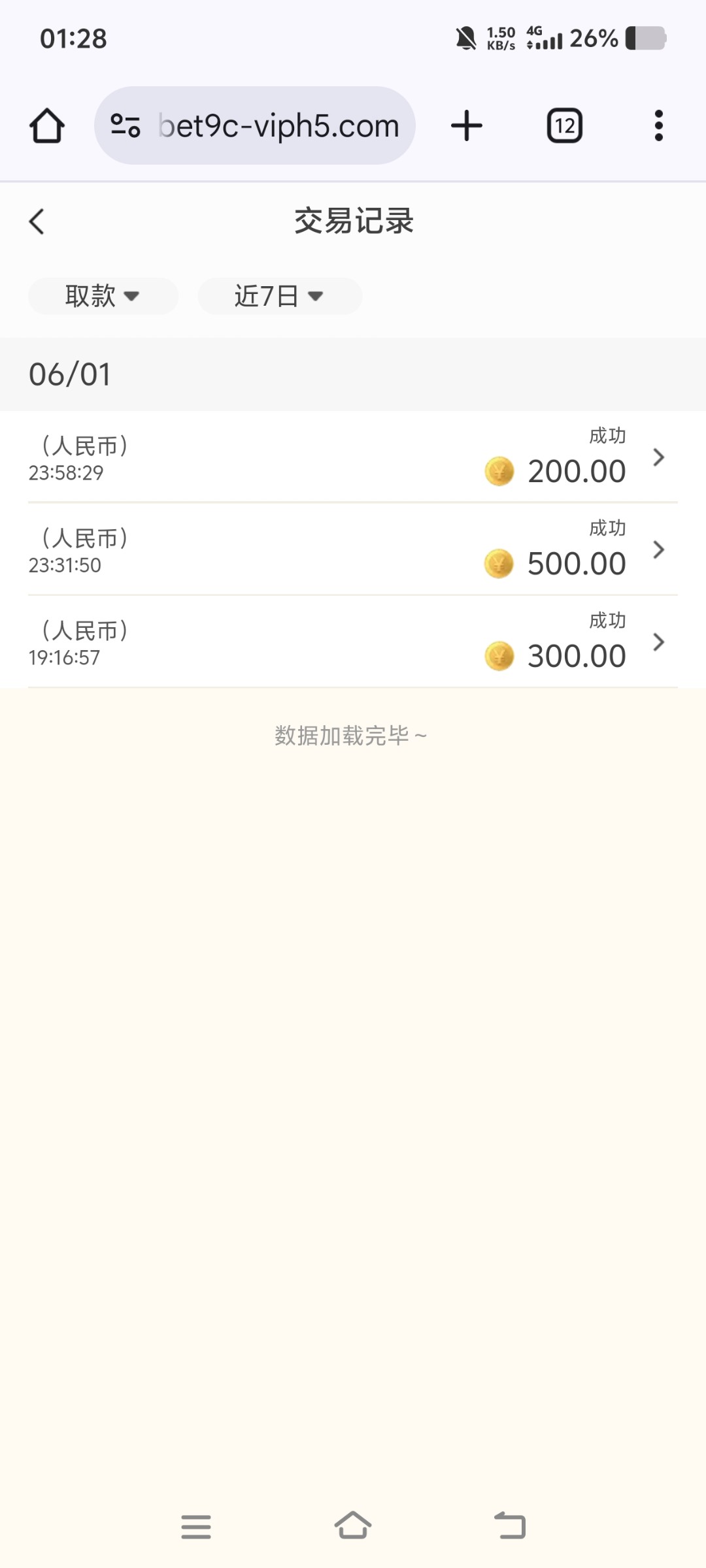This screenshot has height=1568, width=706.
Task: Open recent apps from the navigation bar
Action: point(196,1527)
